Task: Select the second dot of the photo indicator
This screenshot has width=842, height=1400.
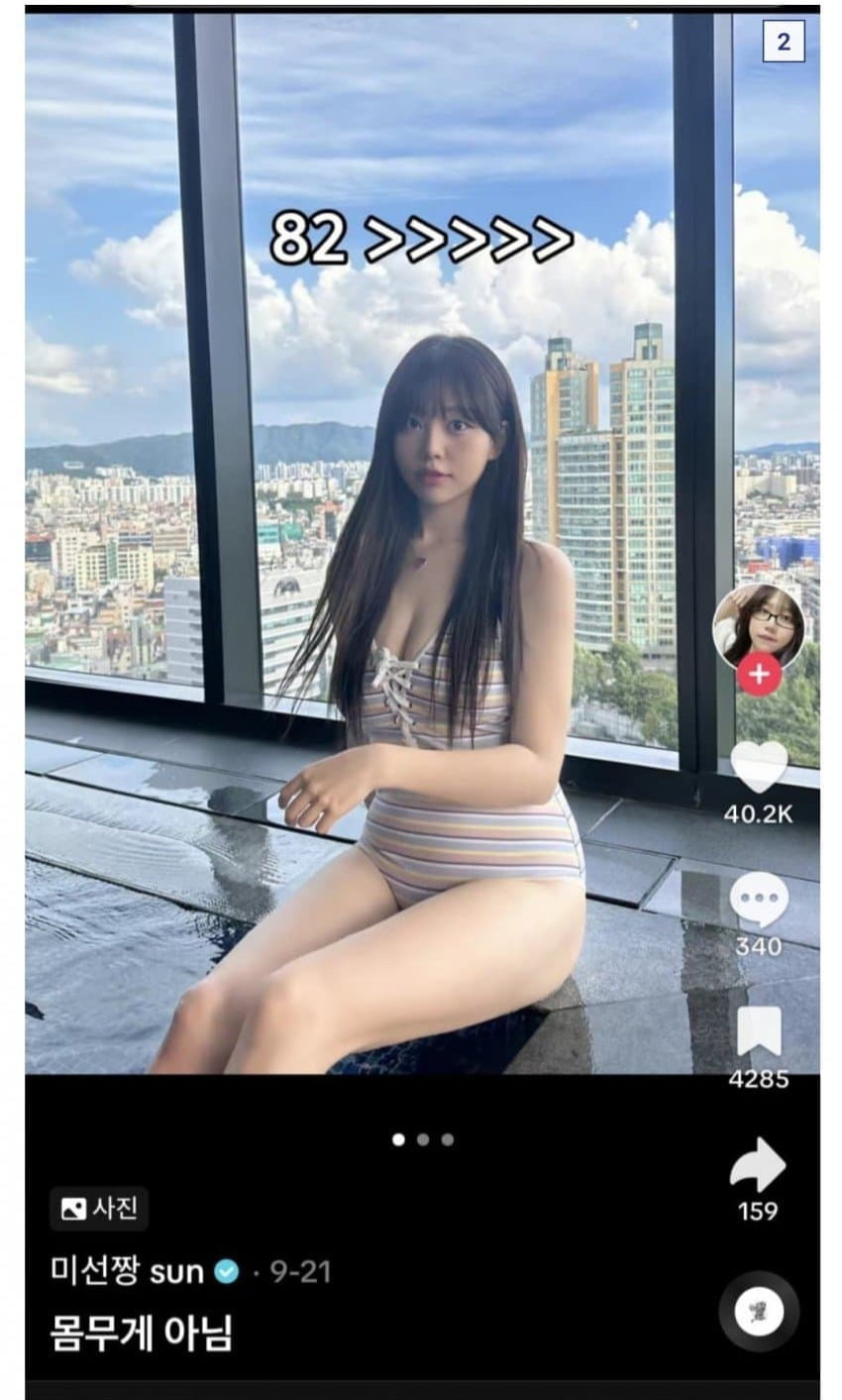Action: tap(423, 1139)
